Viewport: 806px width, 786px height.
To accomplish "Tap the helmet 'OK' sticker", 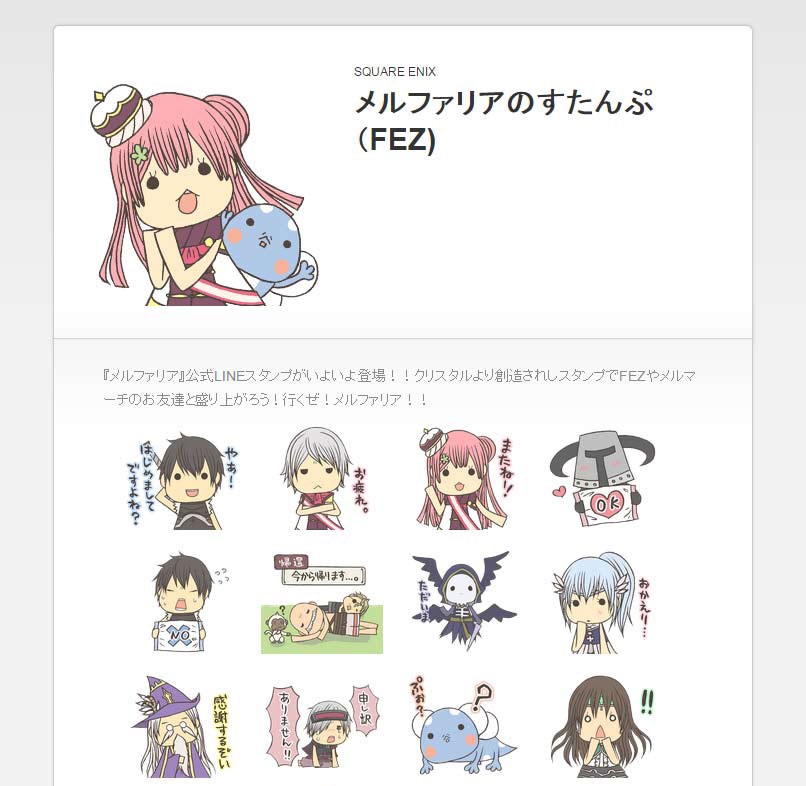I will click(602, 479).
